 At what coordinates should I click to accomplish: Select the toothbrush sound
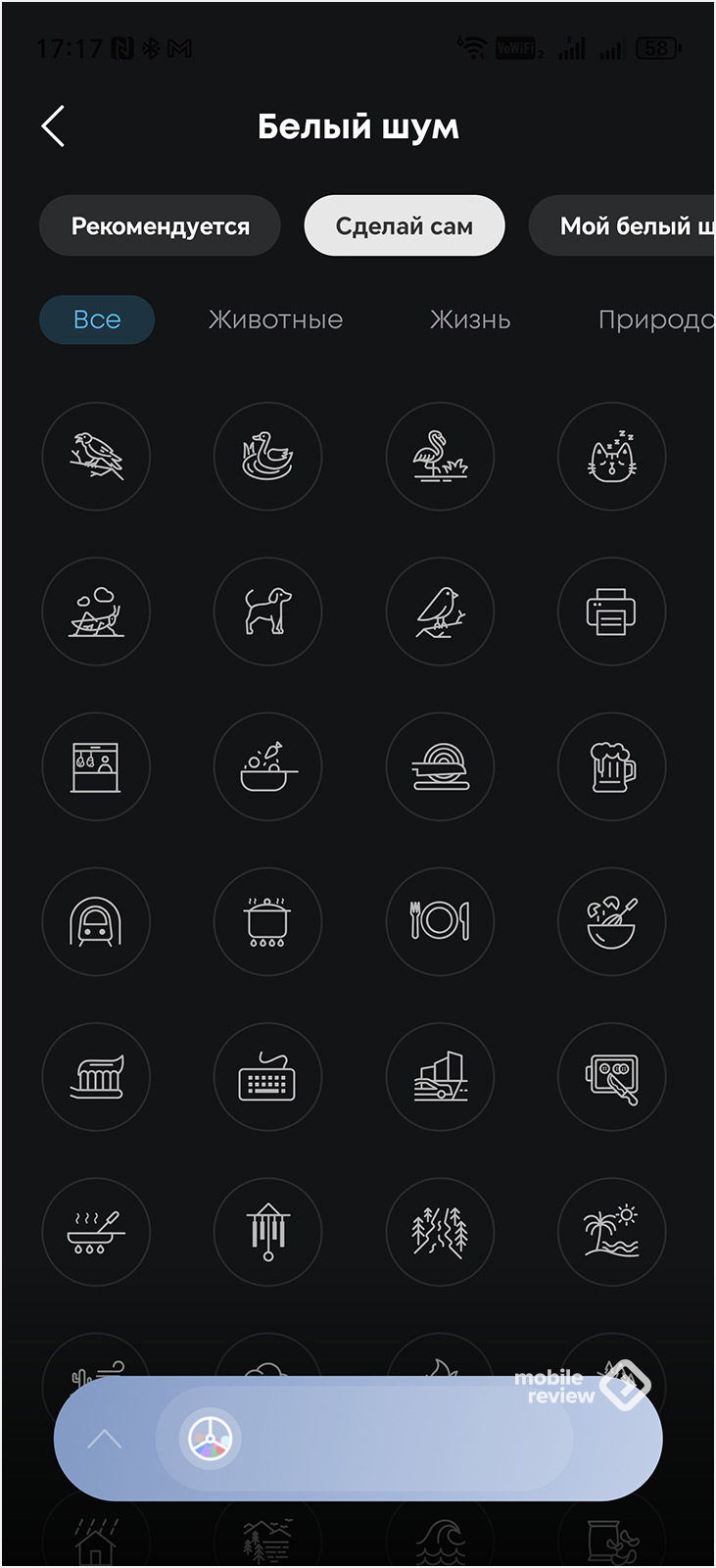point(96,1076)
